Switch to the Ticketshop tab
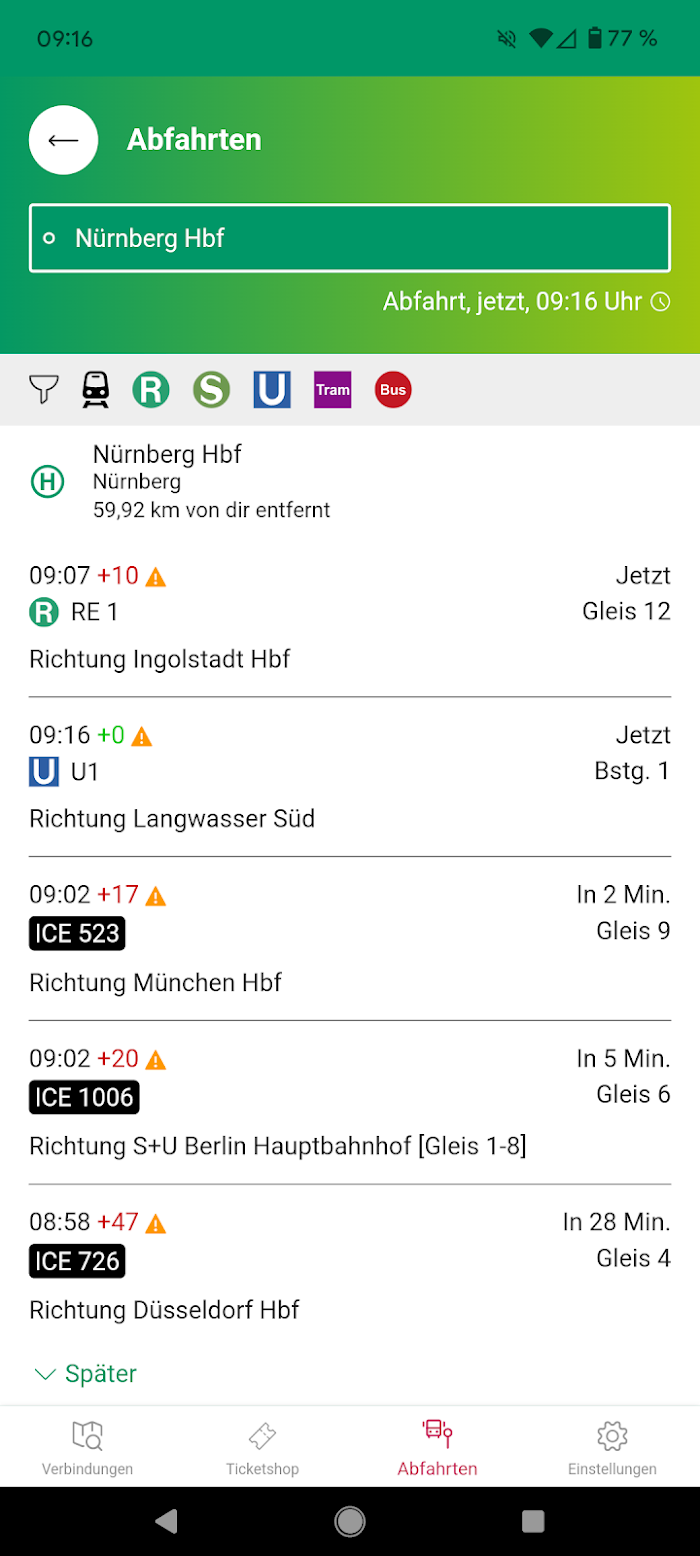 tap(262, 1447)
